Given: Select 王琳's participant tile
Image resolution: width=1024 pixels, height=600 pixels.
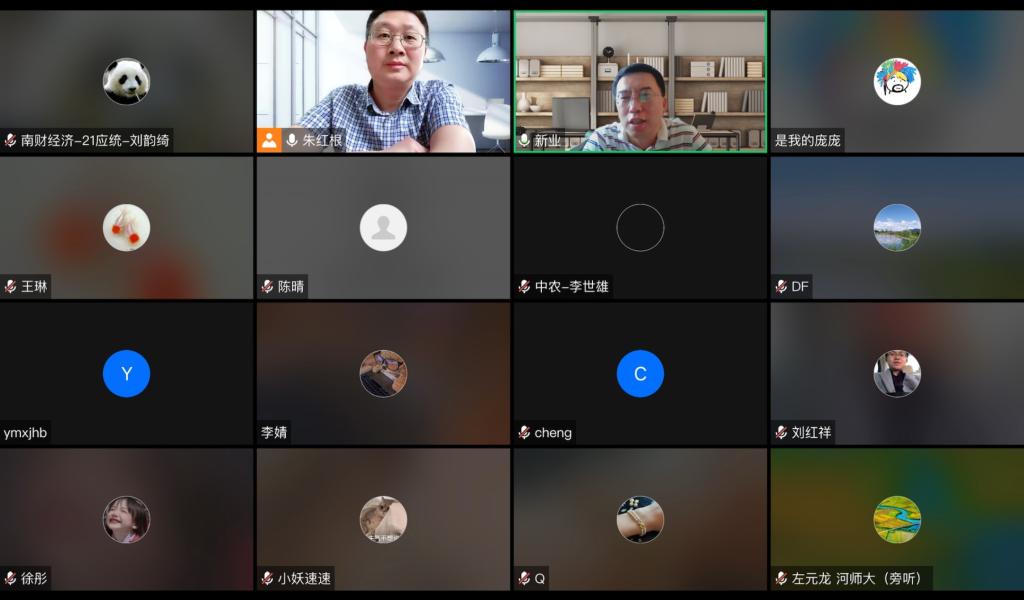Looking at the screenshot, I should [126, 227].
